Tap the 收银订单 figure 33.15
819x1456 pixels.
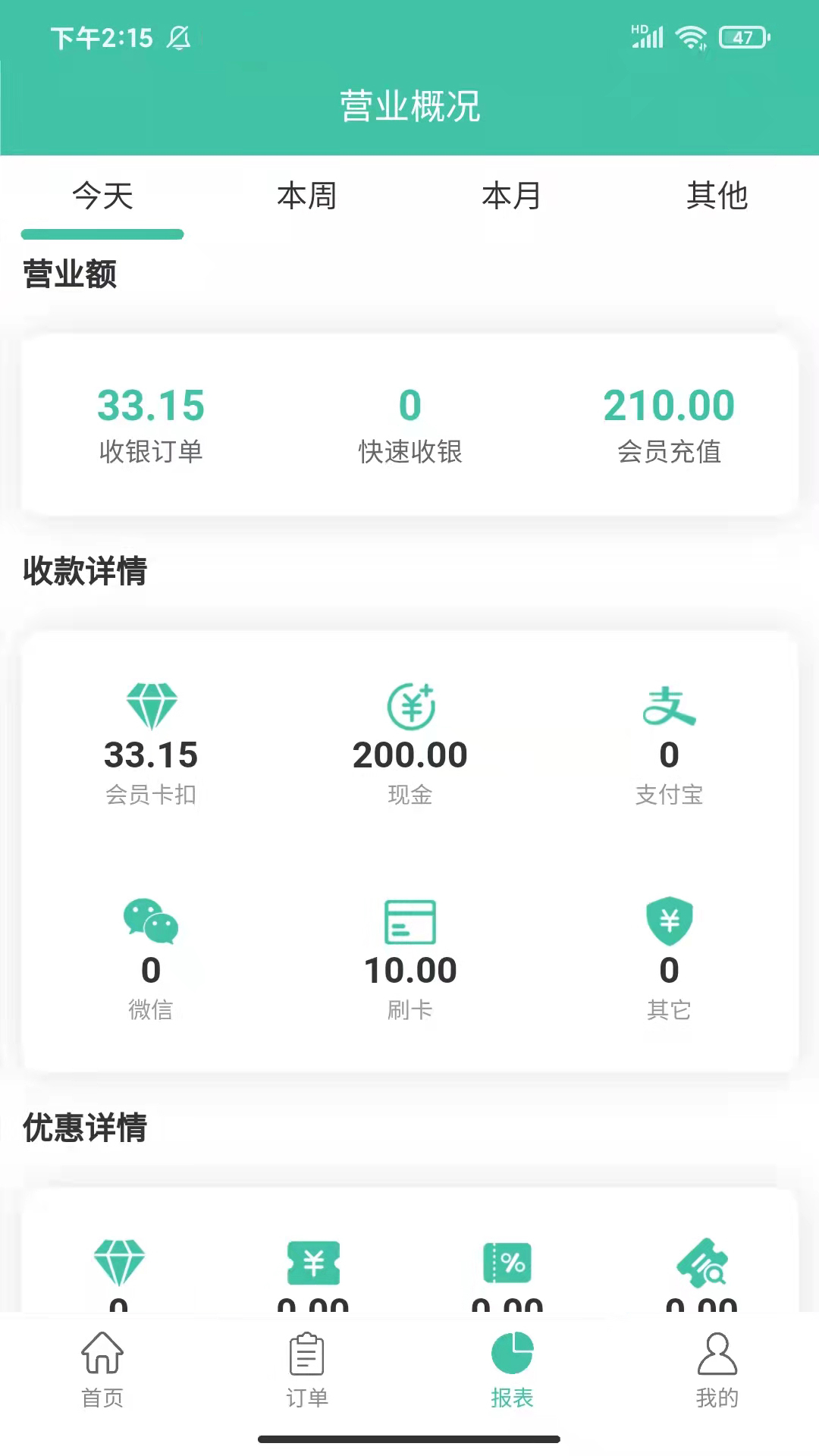pos(152,406)
